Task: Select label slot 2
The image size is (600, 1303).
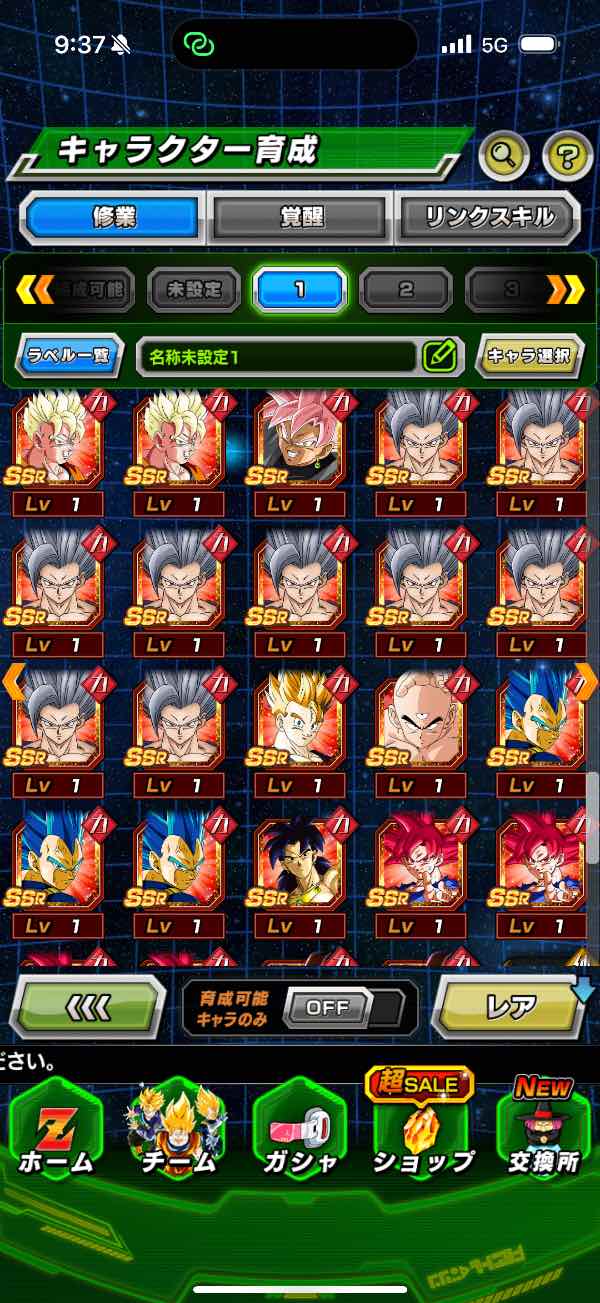Action: (x=405, y=291)
